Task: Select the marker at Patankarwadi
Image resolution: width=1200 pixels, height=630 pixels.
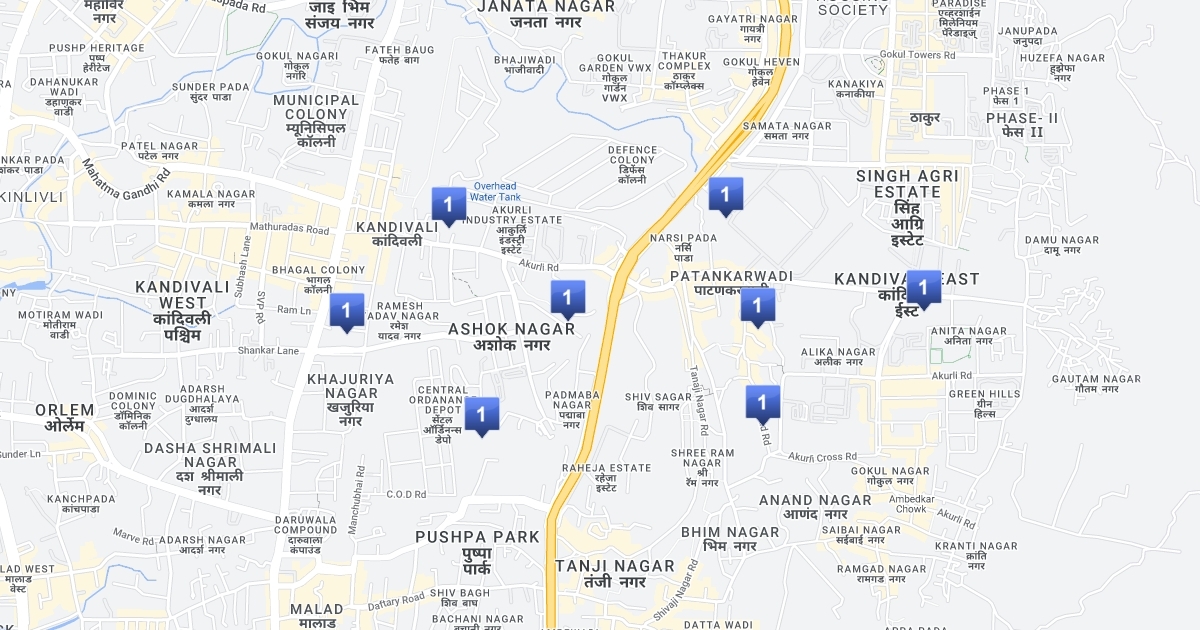Action: click(x=758, y=305)
